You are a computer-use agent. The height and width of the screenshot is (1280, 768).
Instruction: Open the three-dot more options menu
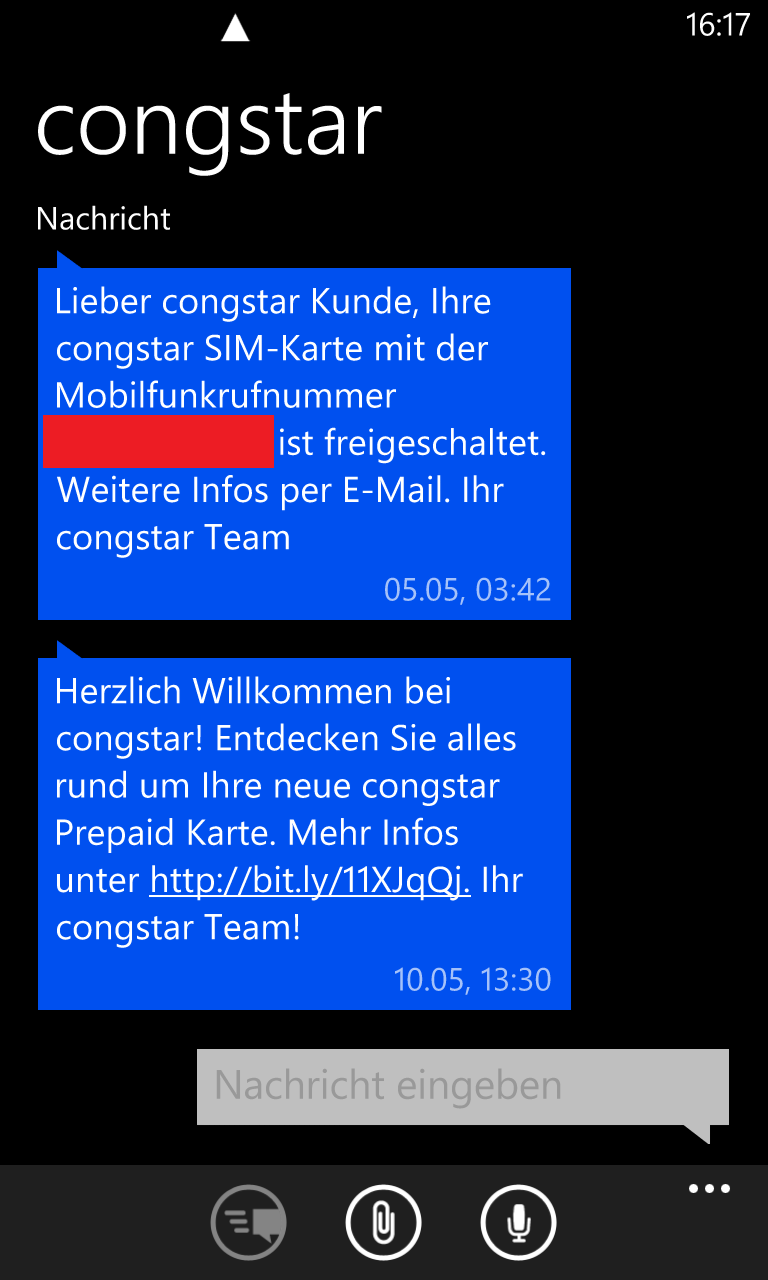[709, 1189]
